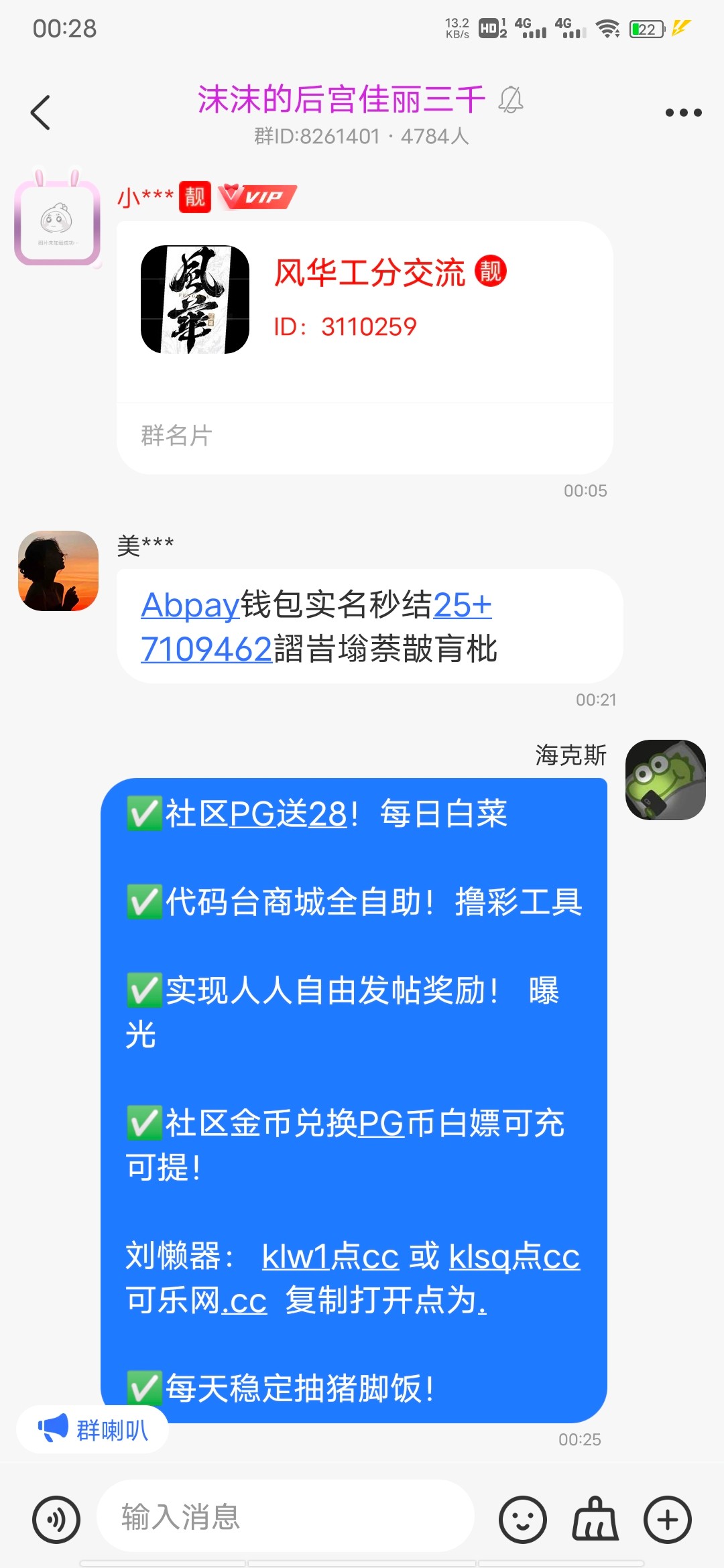Open 海克斯's frog avatar
Screen dimensions: 724x1568
coord(665,779)
